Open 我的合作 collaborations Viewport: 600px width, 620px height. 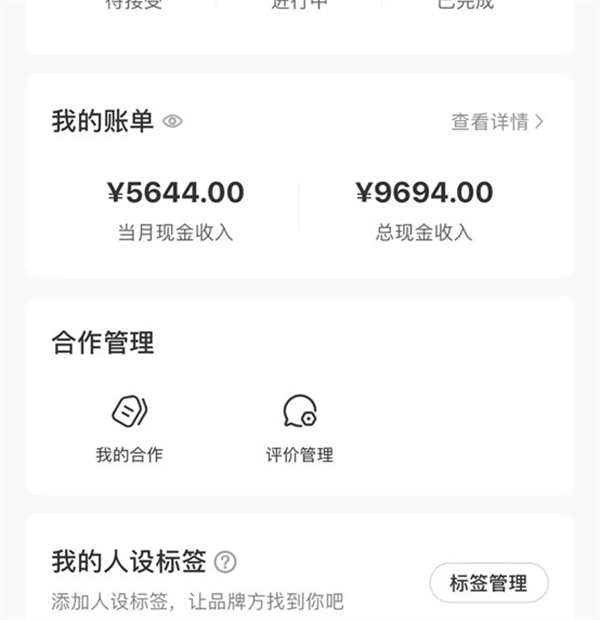129,428
